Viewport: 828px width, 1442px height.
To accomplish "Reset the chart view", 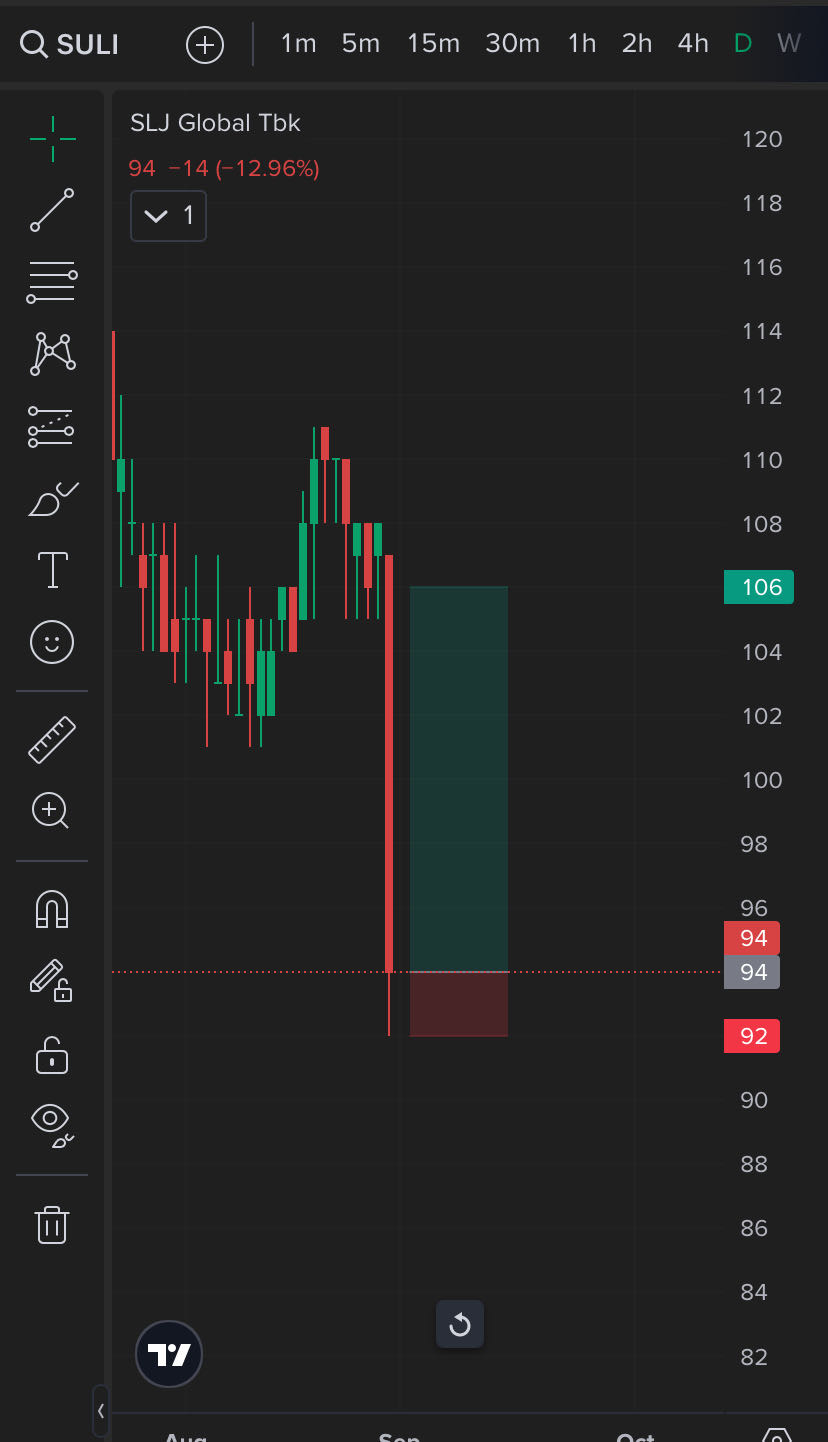I will (x=460, y=1325).
